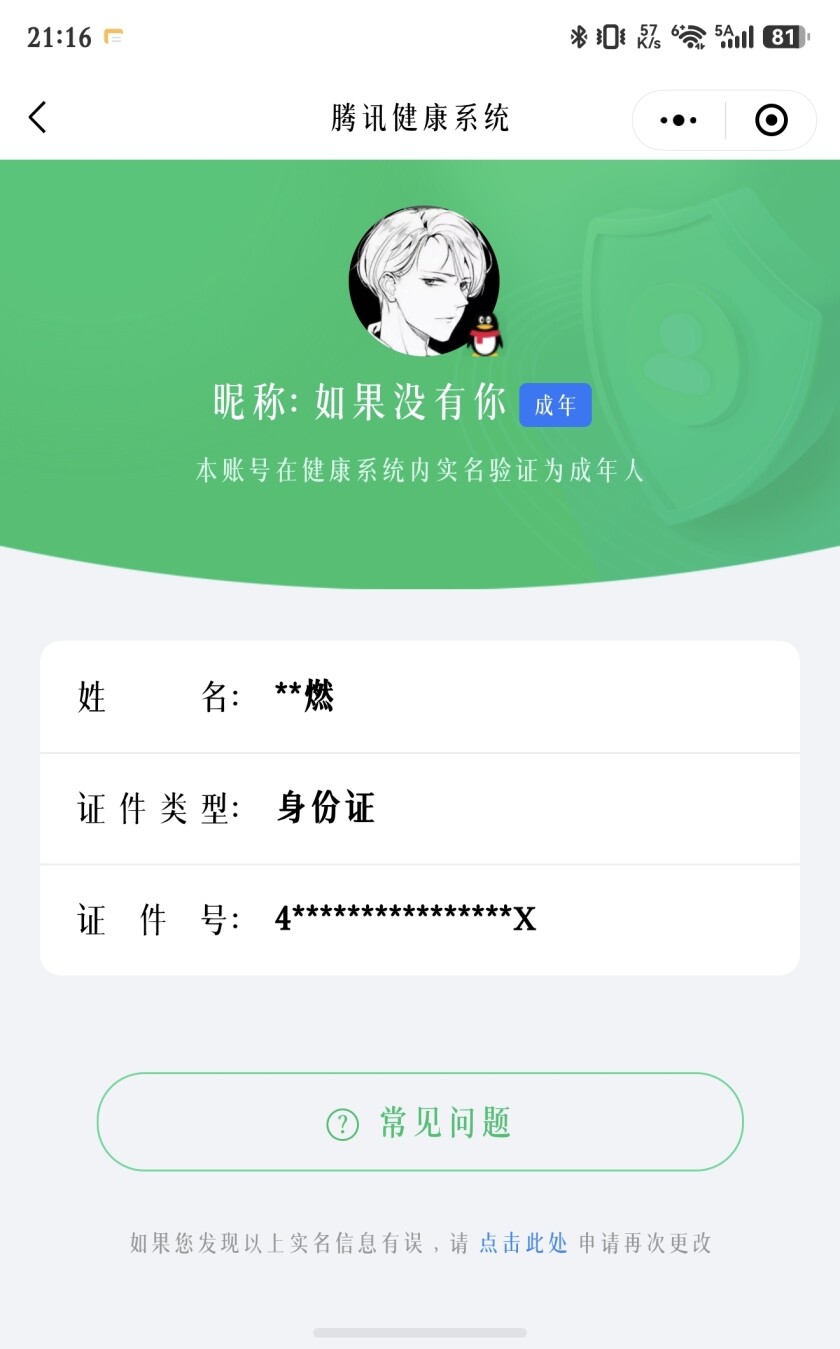
Task: Tap the vibrate mode icon in status bar
Action: (x=608, y=36)
